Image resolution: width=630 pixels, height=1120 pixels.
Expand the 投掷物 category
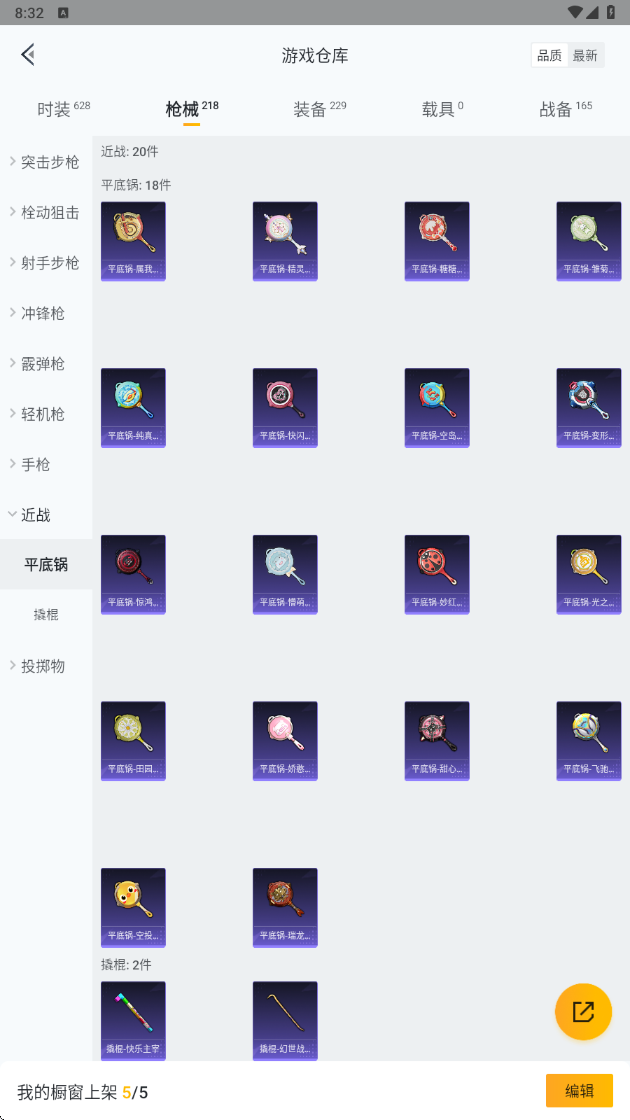[x=46, y=666]
